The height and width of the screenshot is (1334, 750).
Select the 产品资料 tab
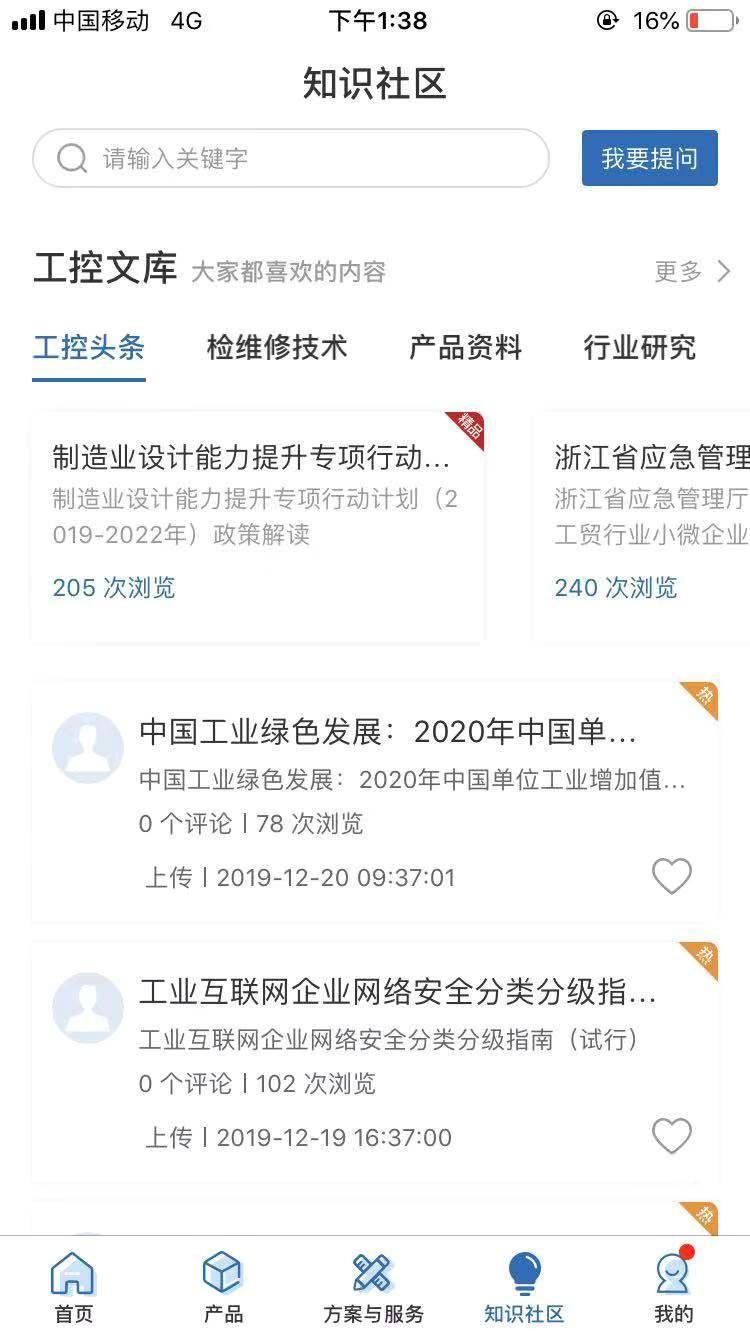click(x=465, y=348)
